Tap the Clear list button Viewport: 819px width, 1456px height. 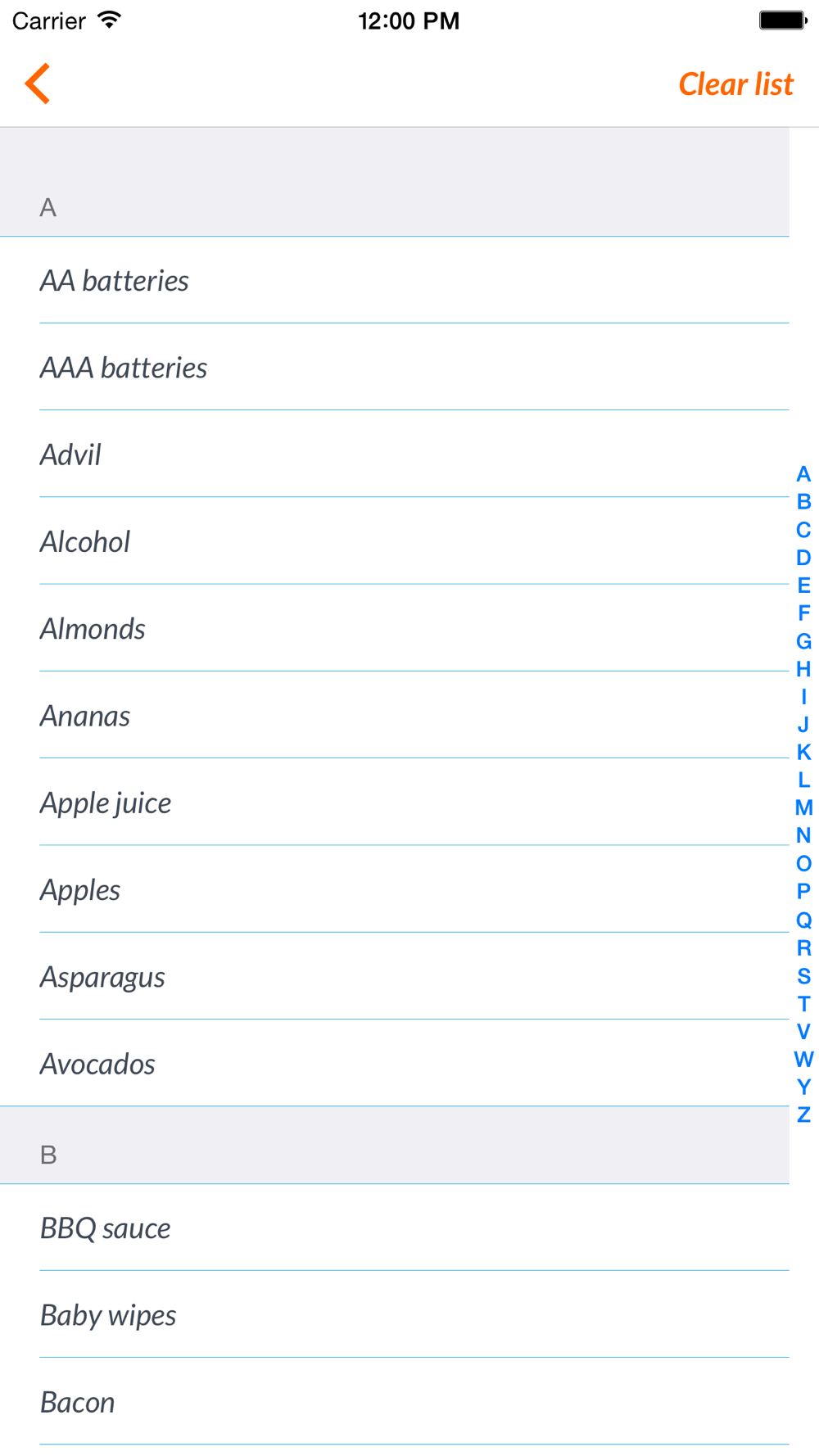coord(735,84)
